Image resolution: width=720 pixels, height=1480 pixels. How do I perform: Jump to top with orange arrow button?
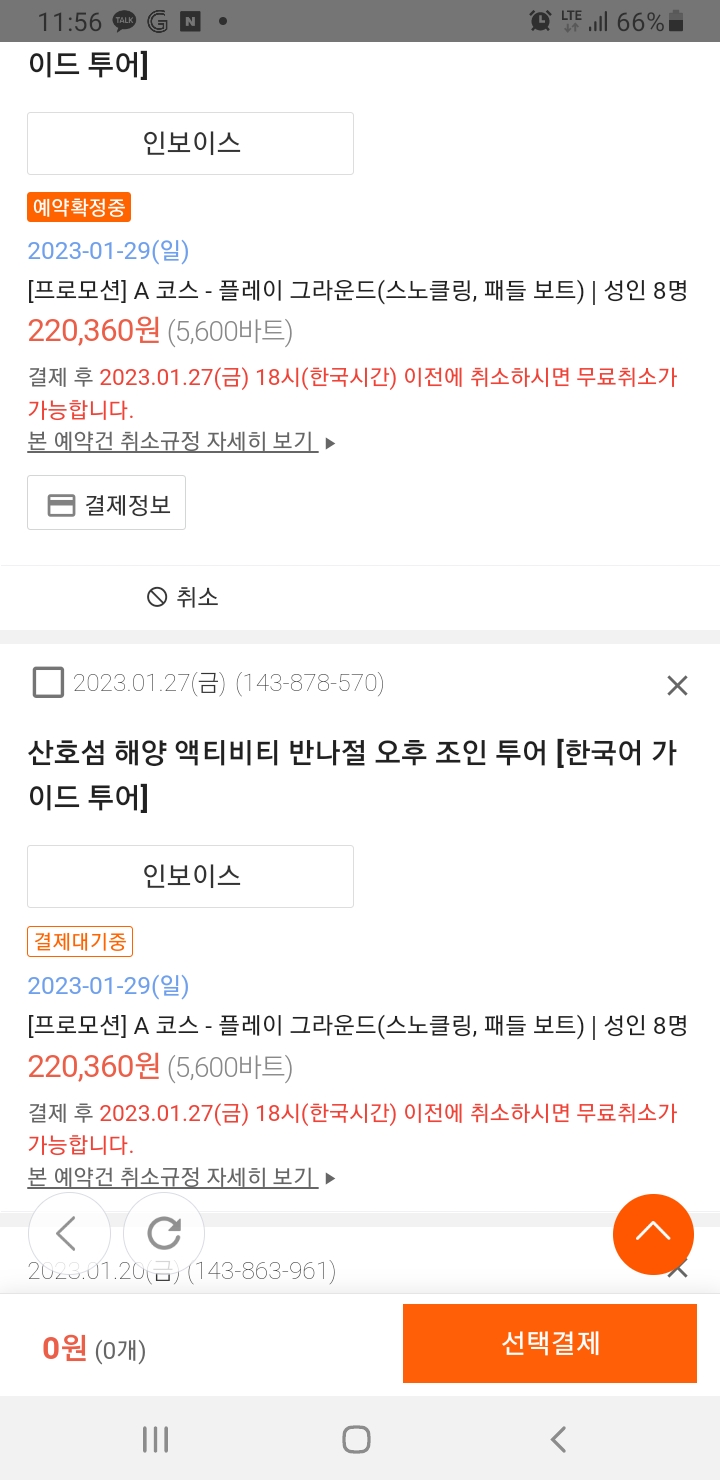point(653,1234)
